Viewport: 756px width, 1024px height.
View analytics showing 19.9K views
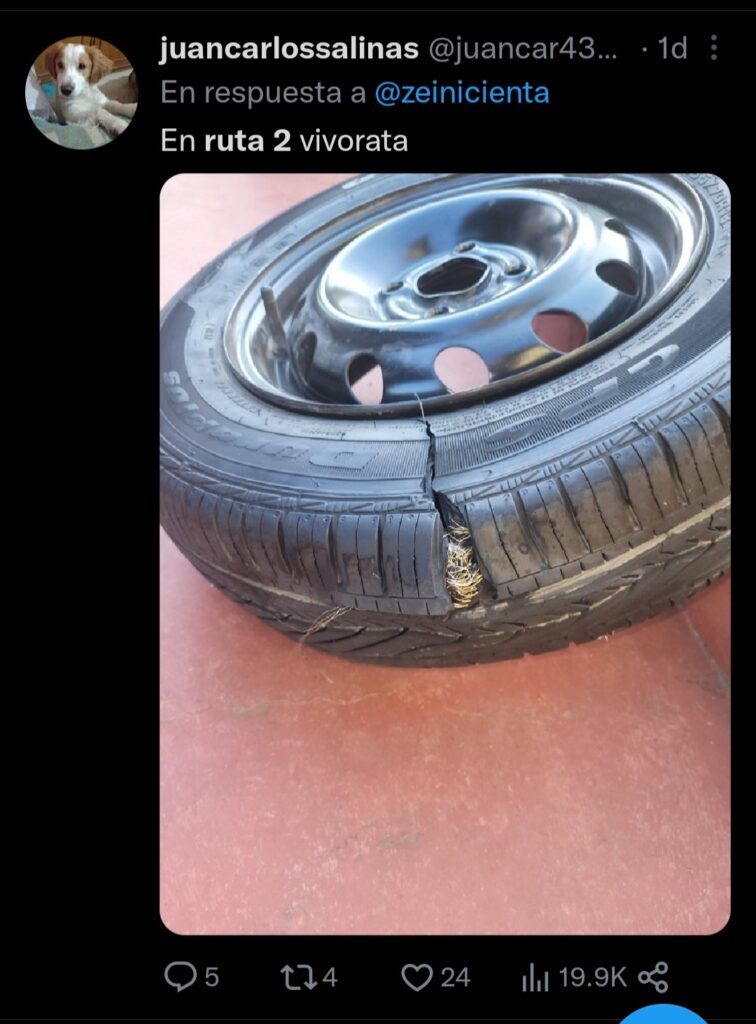tap(535, 977)
